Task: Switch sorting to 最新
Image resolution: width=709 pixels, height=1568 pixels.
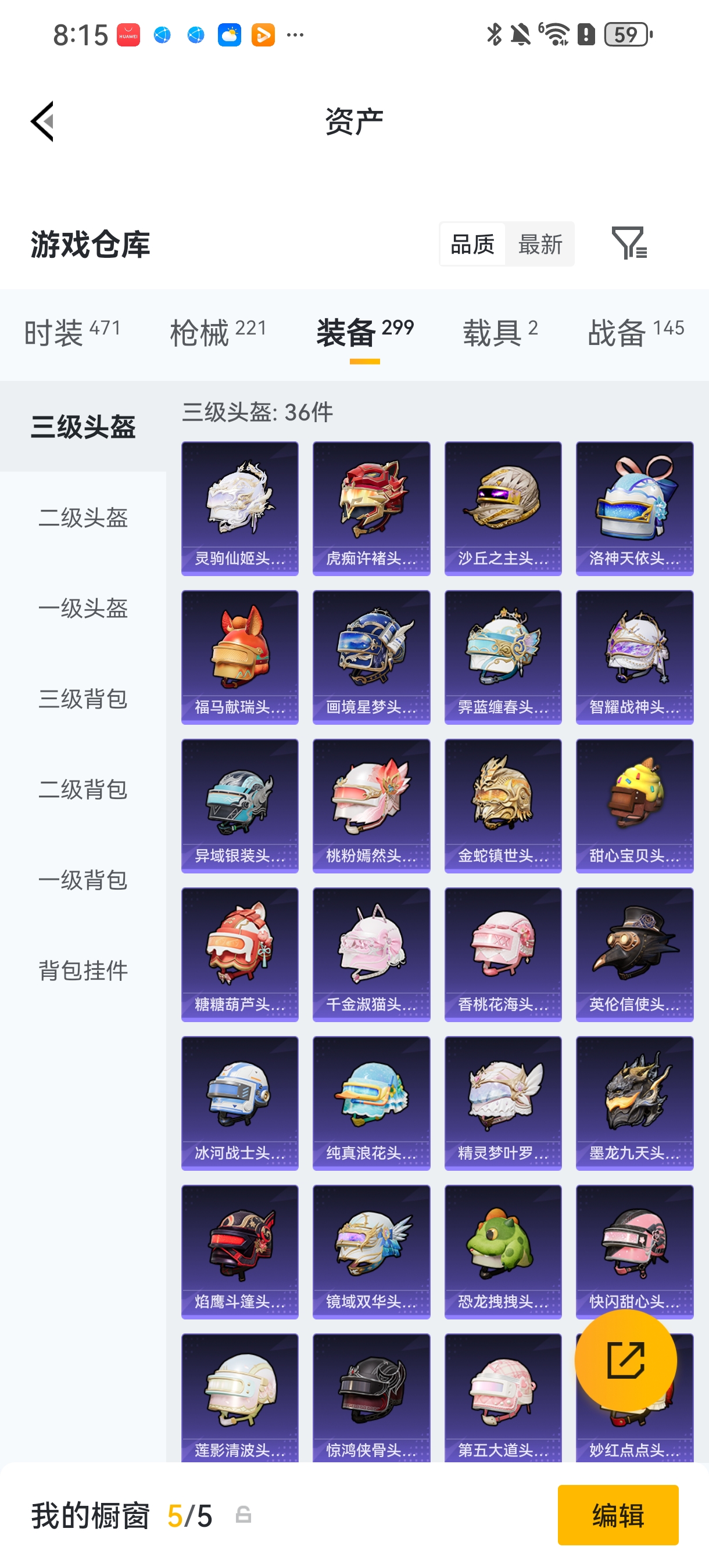Action: coord(541,244)
